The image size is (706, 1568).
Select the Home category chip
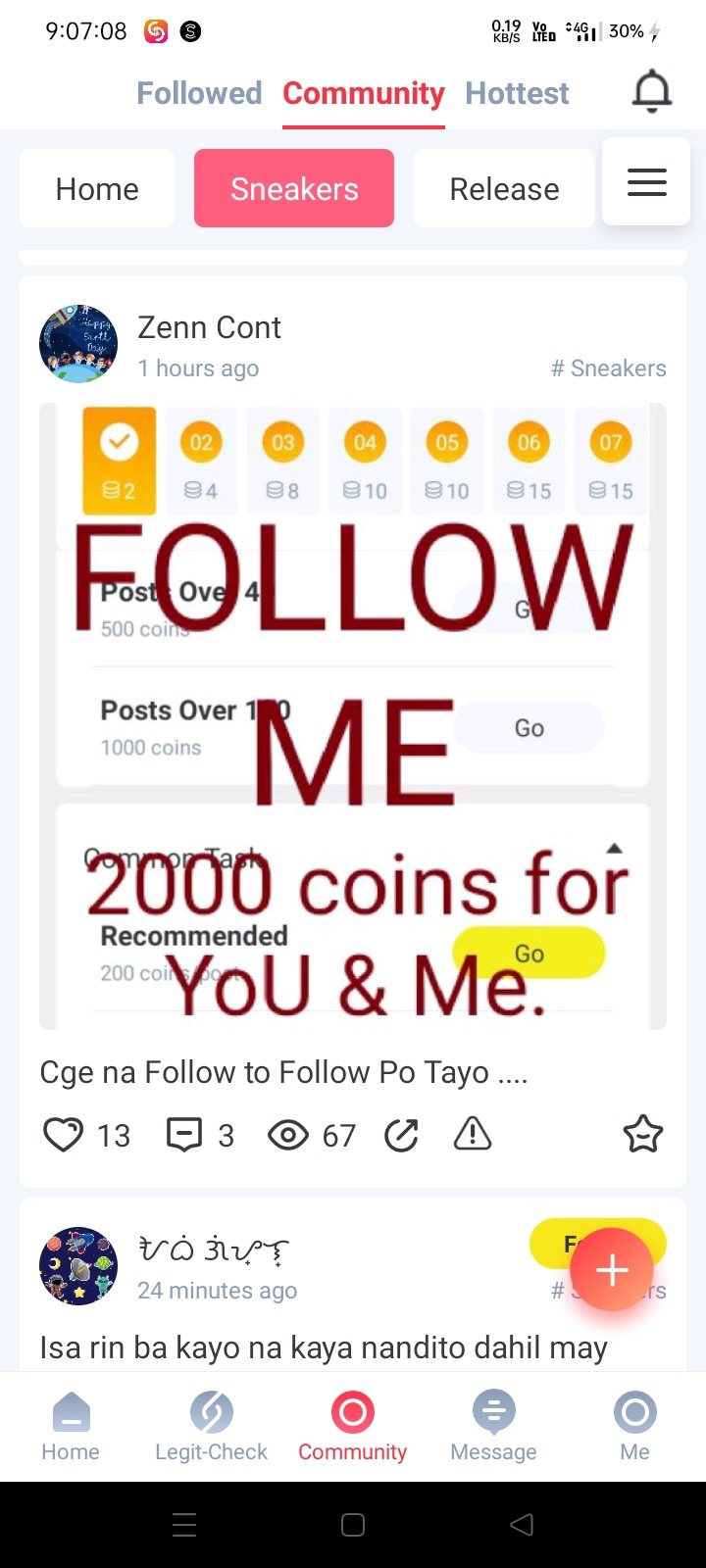click(x=97, y=188)
